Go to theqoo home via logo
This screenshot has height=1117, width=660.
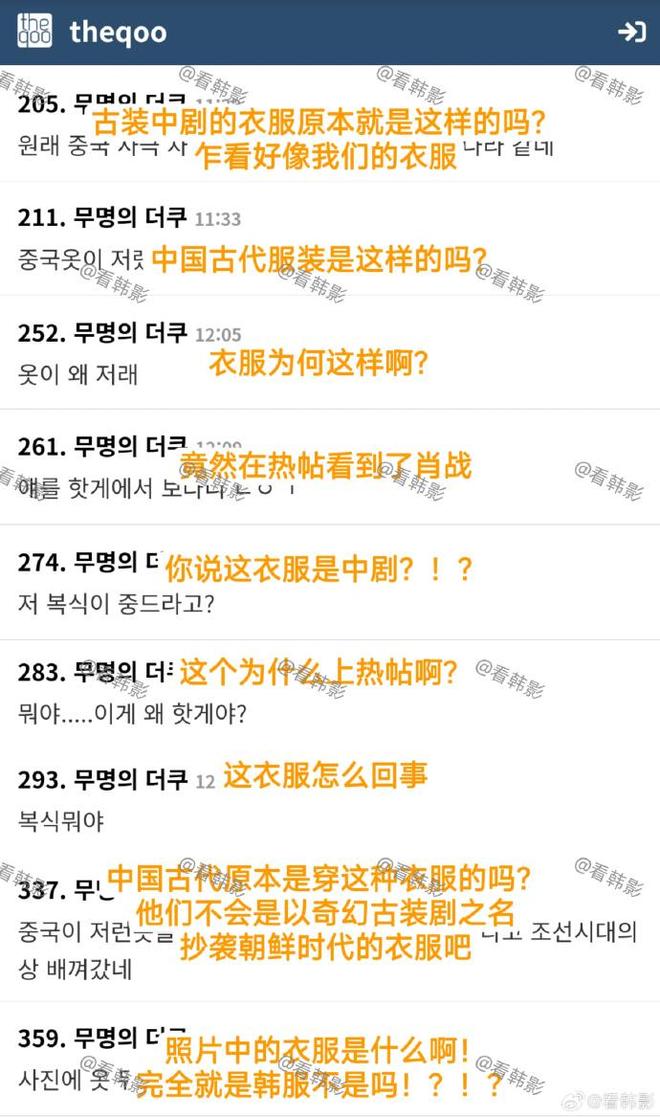coord(35,32)
